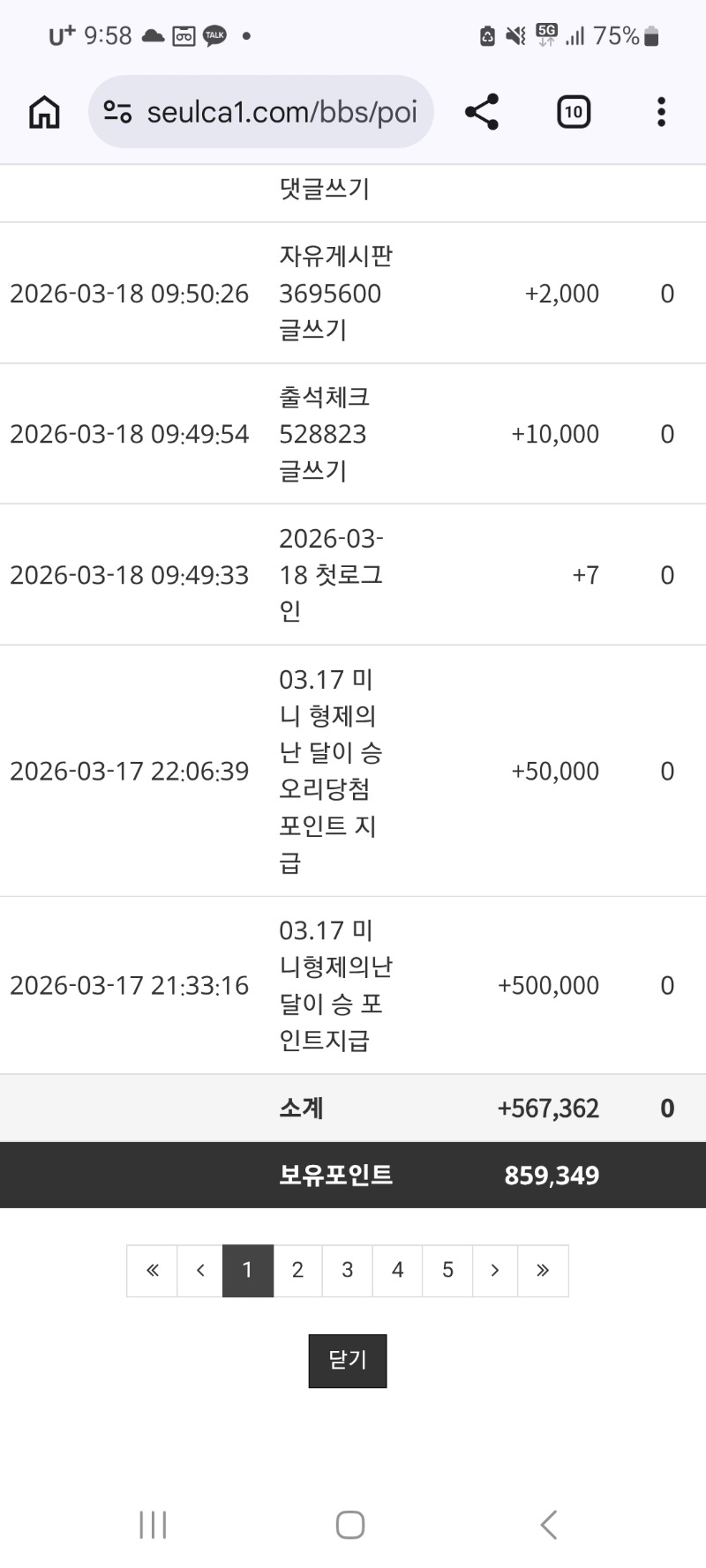706x1568 pixels.
Task: Tap the 닫기 close button
Action: [x=348, y=1360]
